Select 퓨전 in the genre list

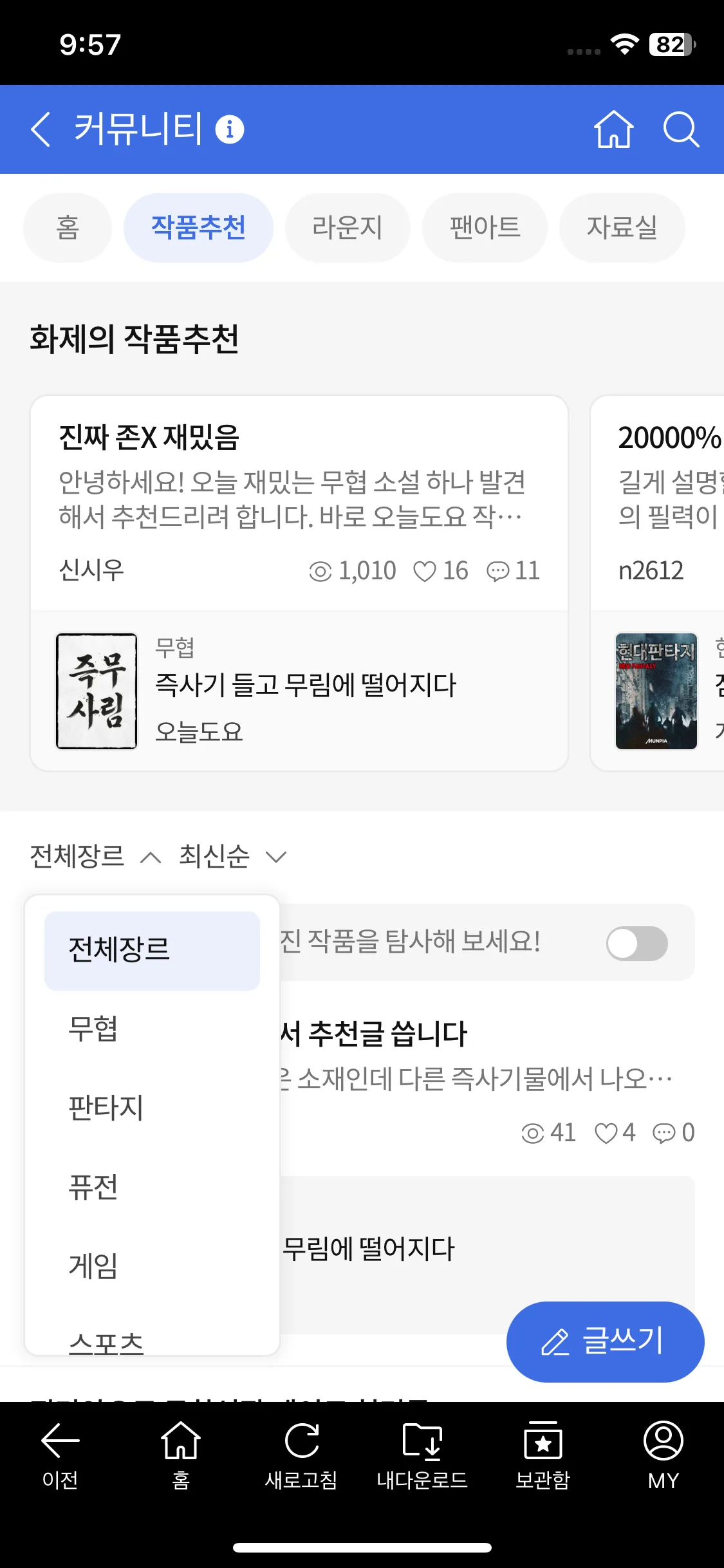[93, 1187]
